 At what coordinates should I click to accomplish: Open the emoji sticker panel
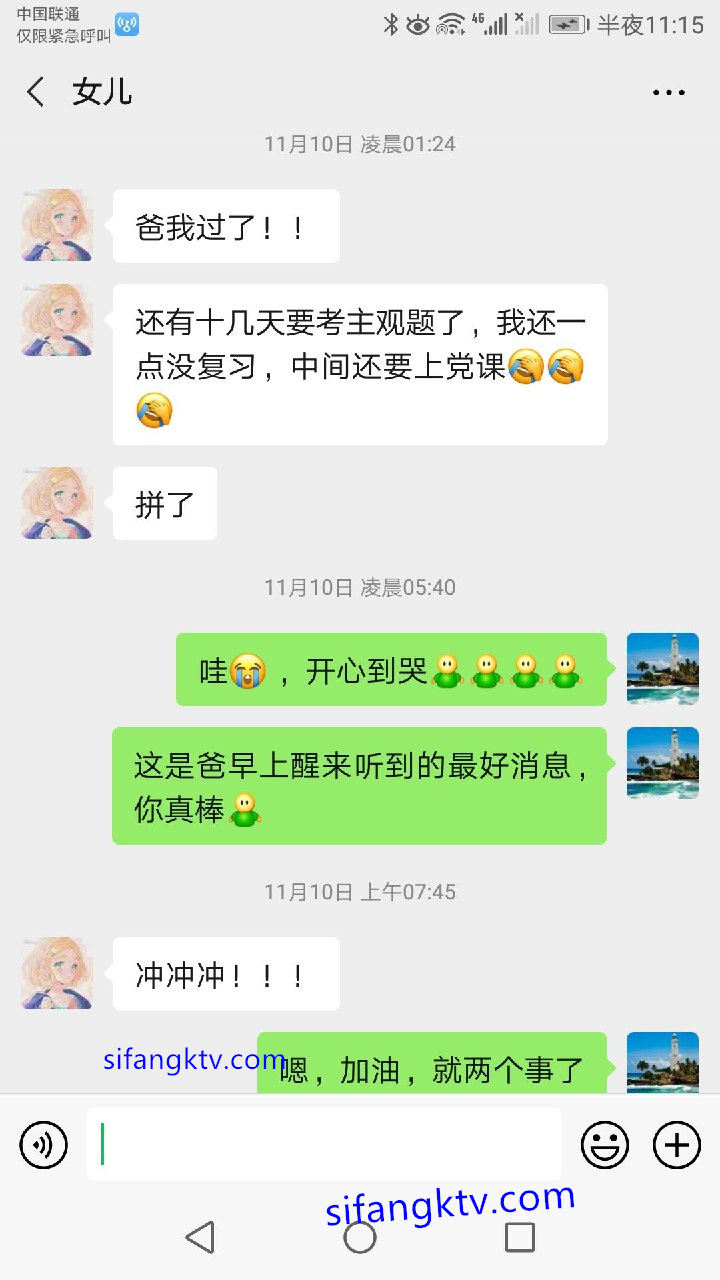(x=605, y=1144)
